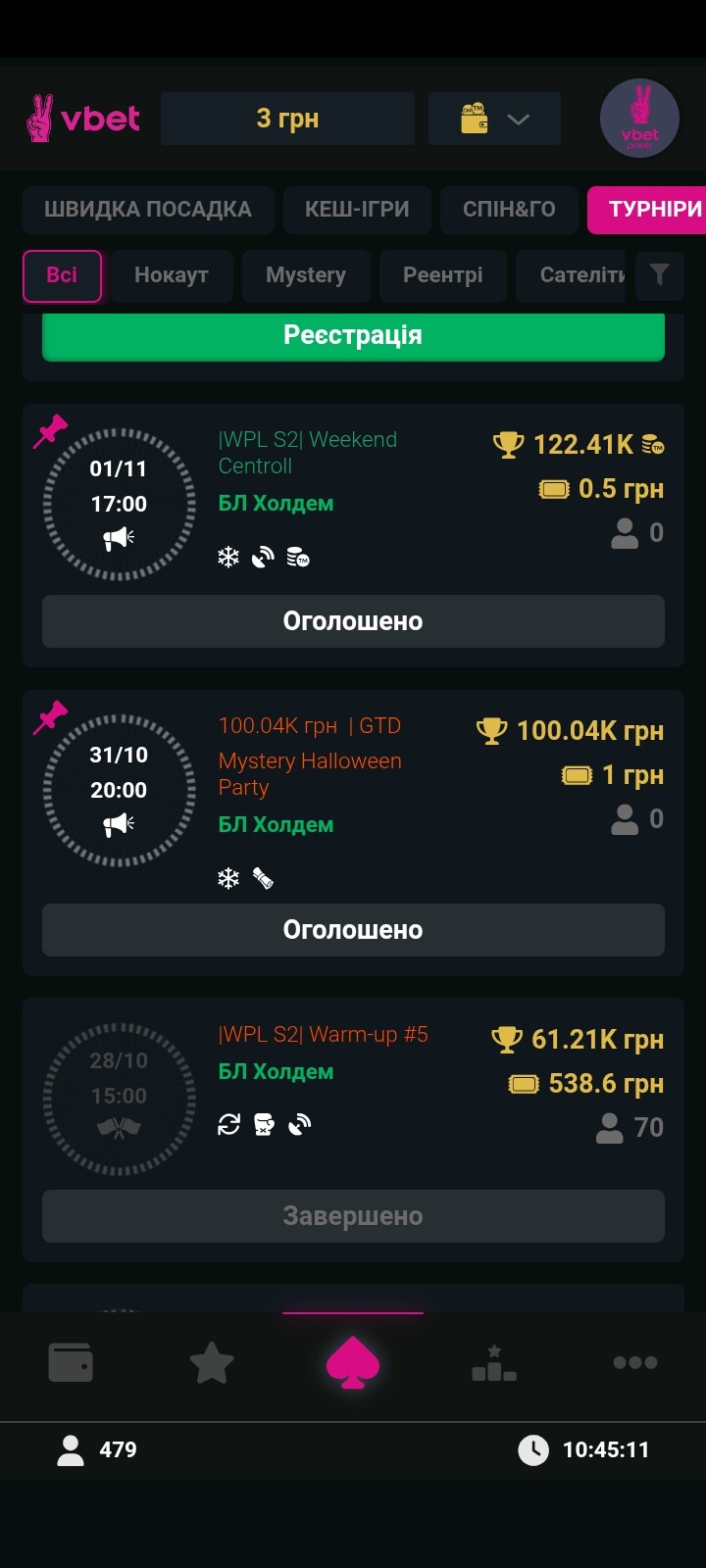The image size is (706, 1568).
Task: Open the favorites star in bottom navigation
Action: click(x=211, y=1362)
